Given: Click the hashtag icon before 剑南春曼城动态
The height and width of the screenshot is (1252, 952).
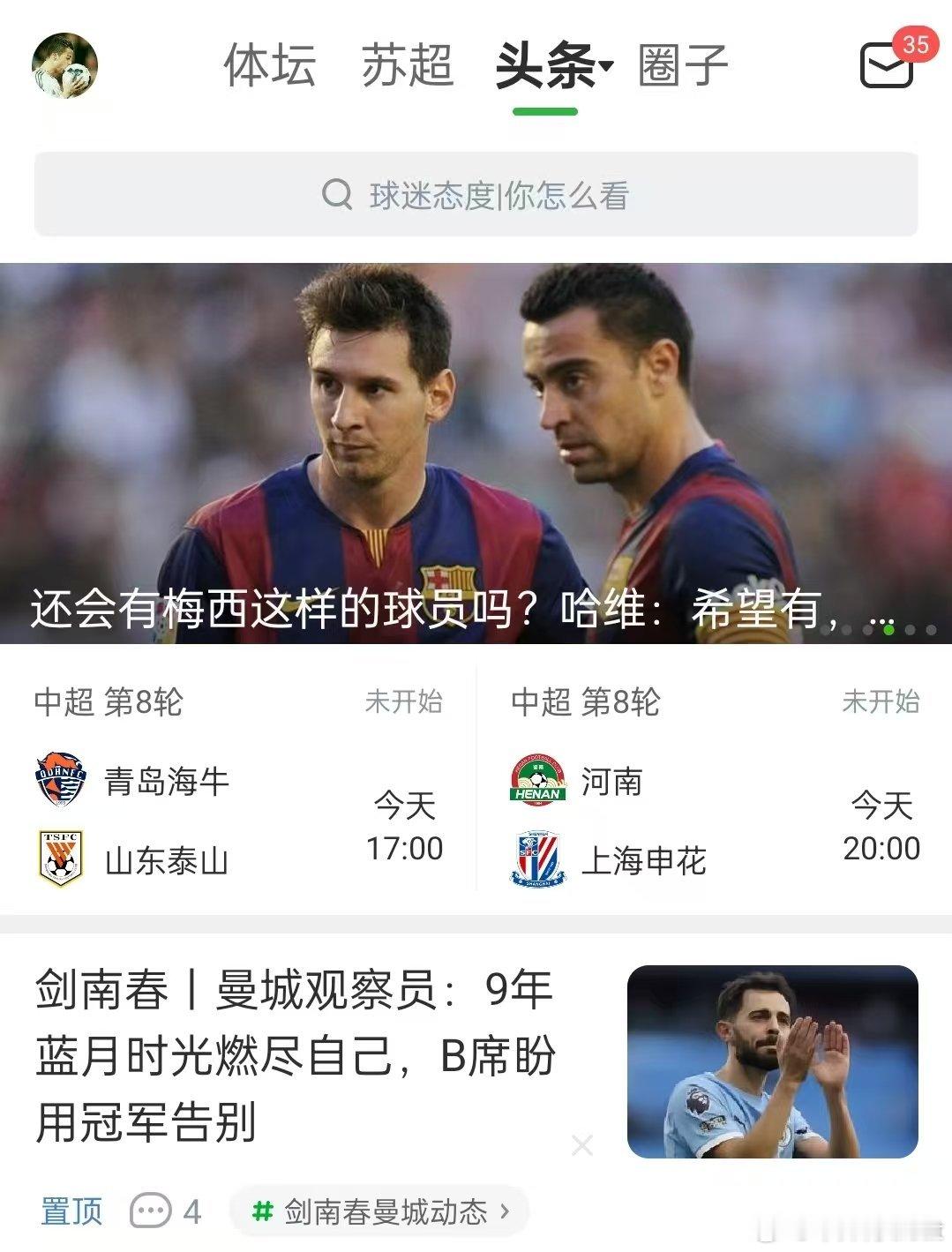Looking at the screenshot, I should [261, 1211].
